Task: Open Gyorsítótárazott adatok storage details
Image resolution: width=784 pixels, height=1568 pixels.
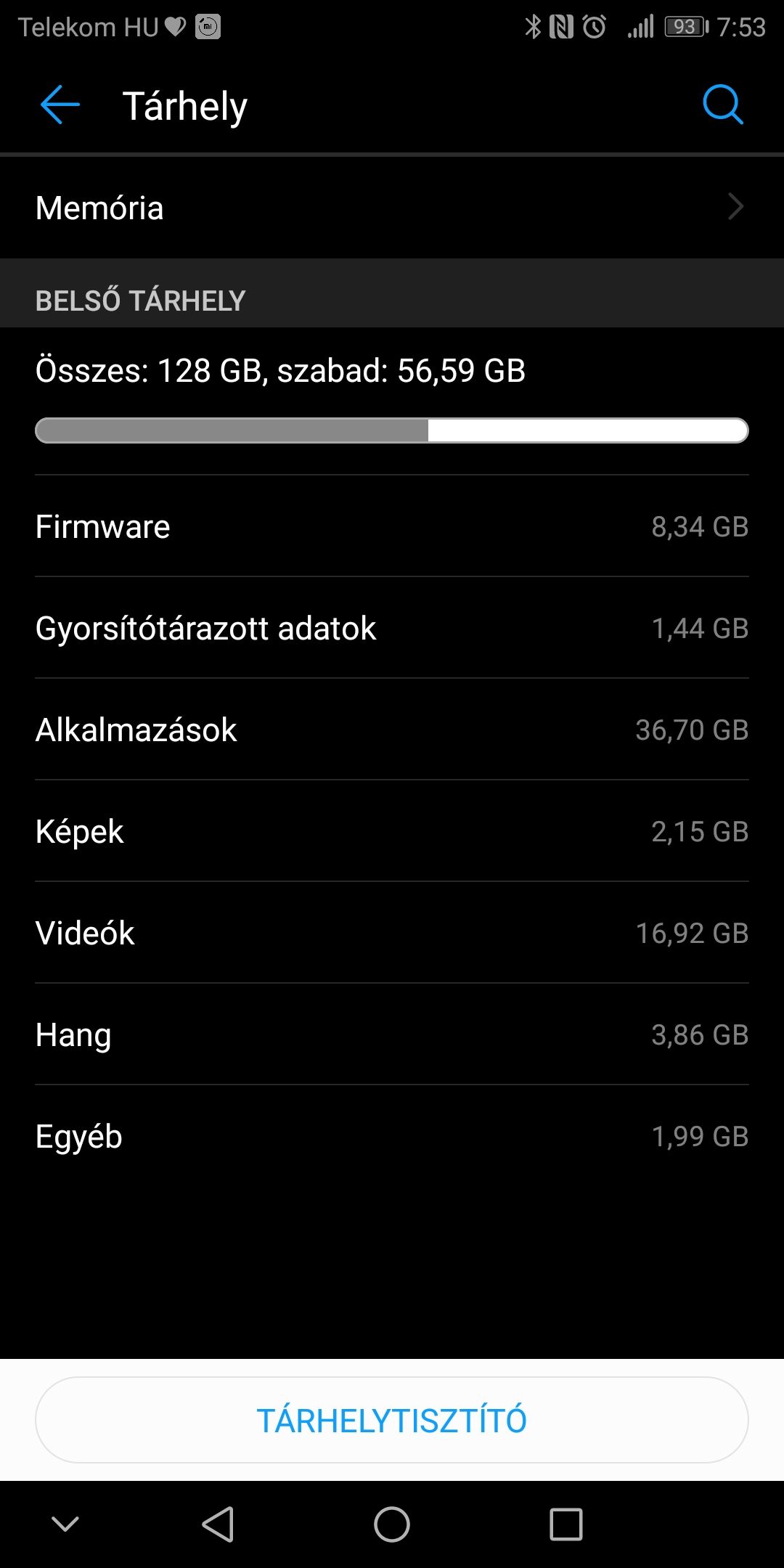Action: (392, 628)
